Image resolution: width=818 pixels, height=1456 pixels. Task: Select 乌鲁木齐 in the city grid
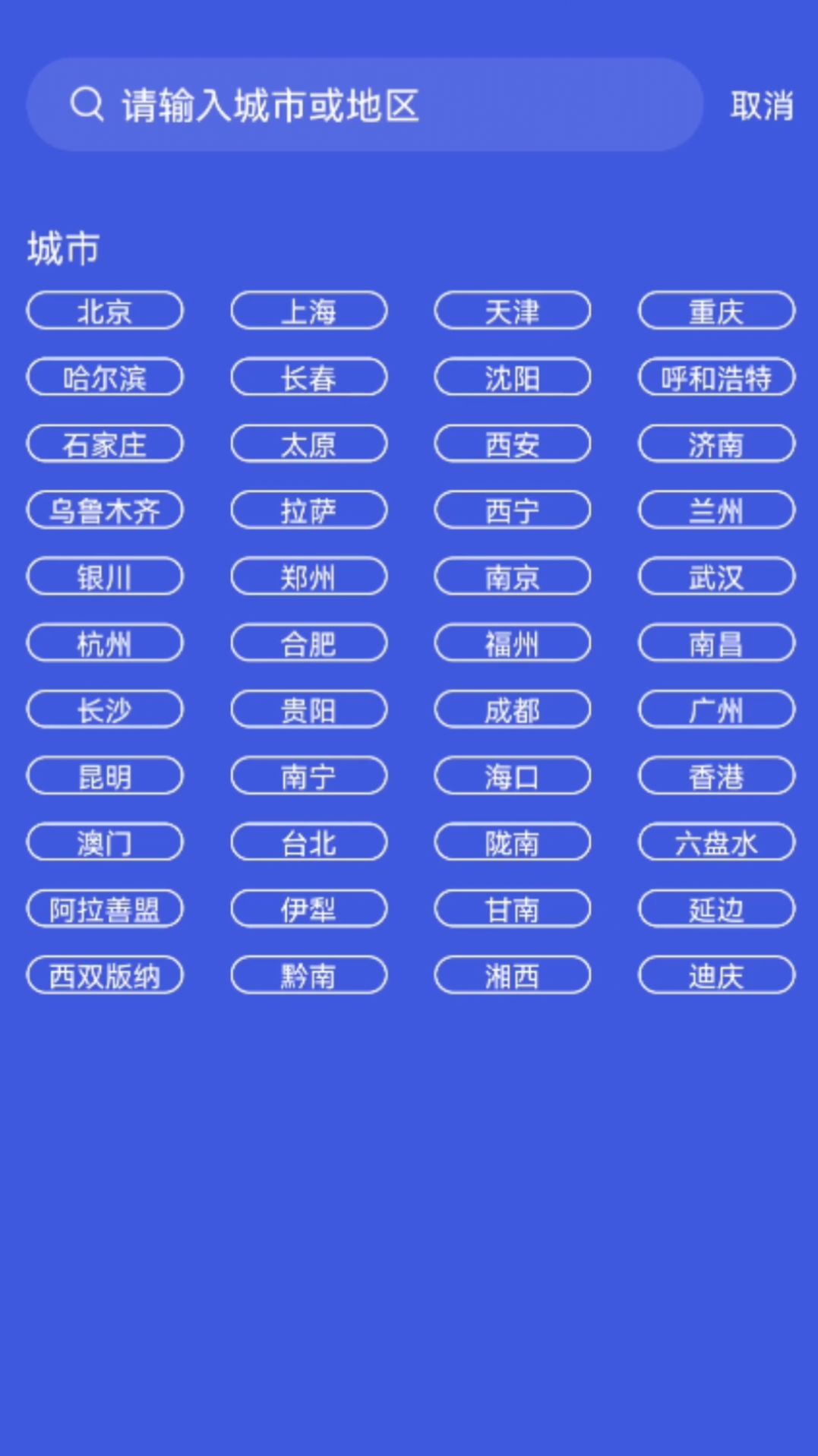tap(104, 510)
